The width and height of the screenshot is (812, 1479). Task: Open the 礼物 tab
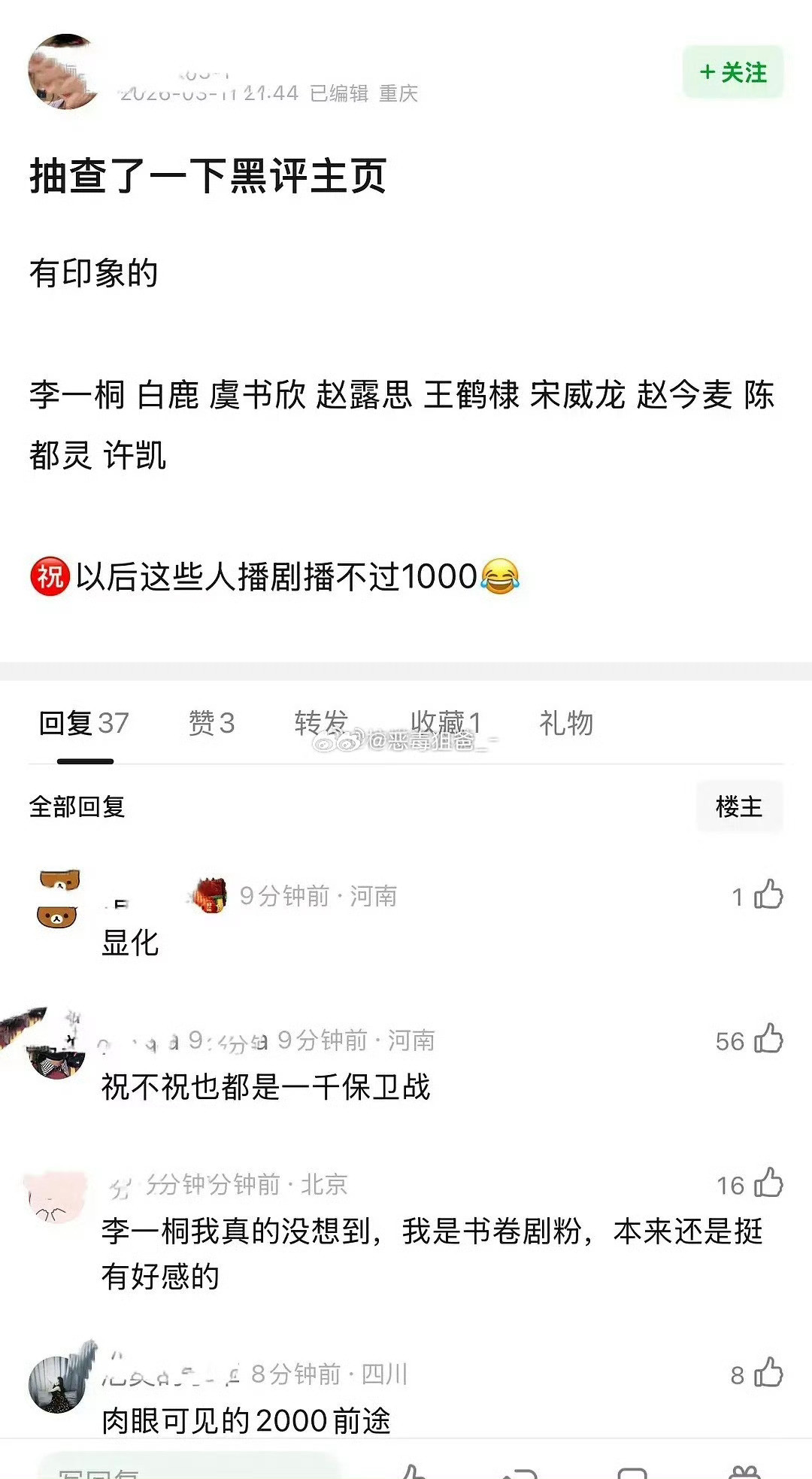[x=565, y=724]
